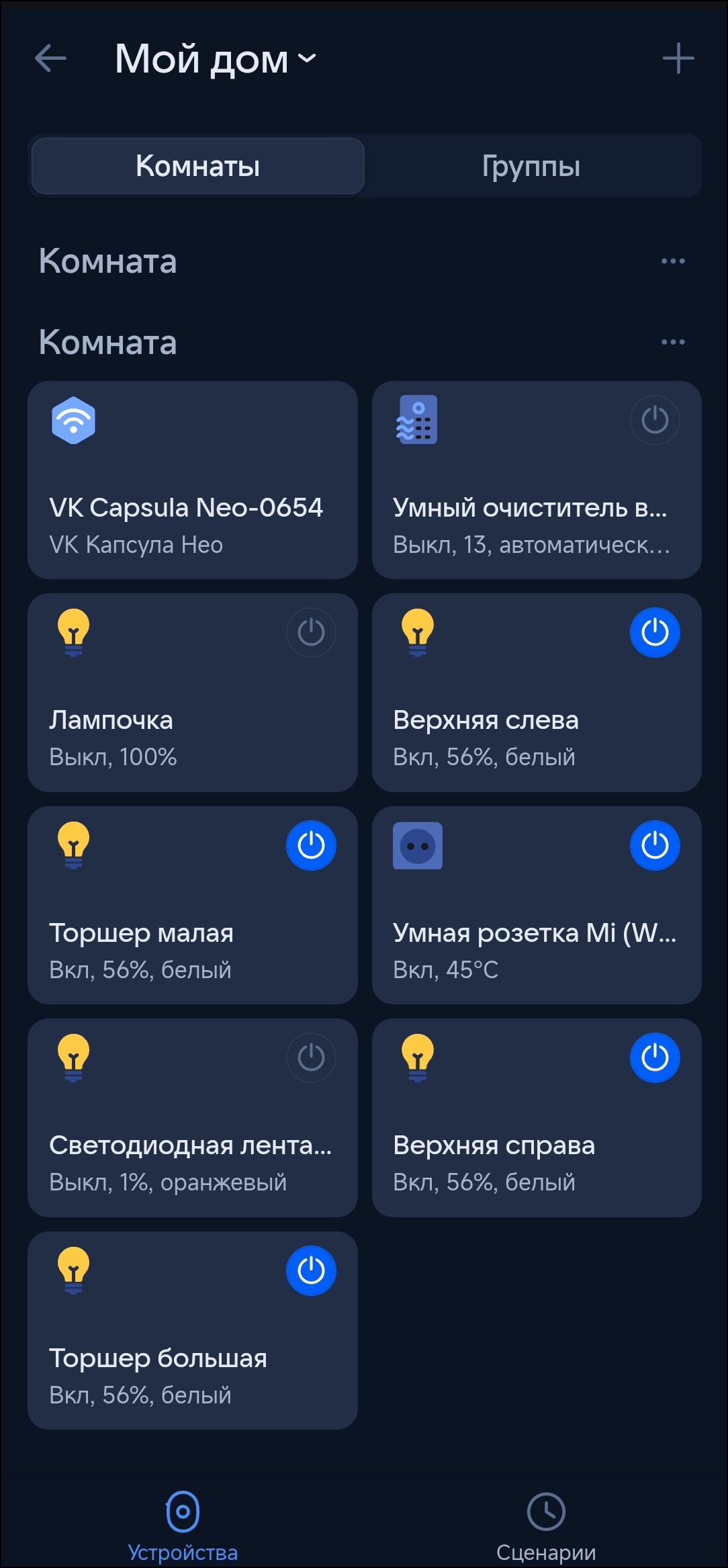Turn on Умный очиститель power button
Screen dimensions: 728x1568
pos(655,421)
